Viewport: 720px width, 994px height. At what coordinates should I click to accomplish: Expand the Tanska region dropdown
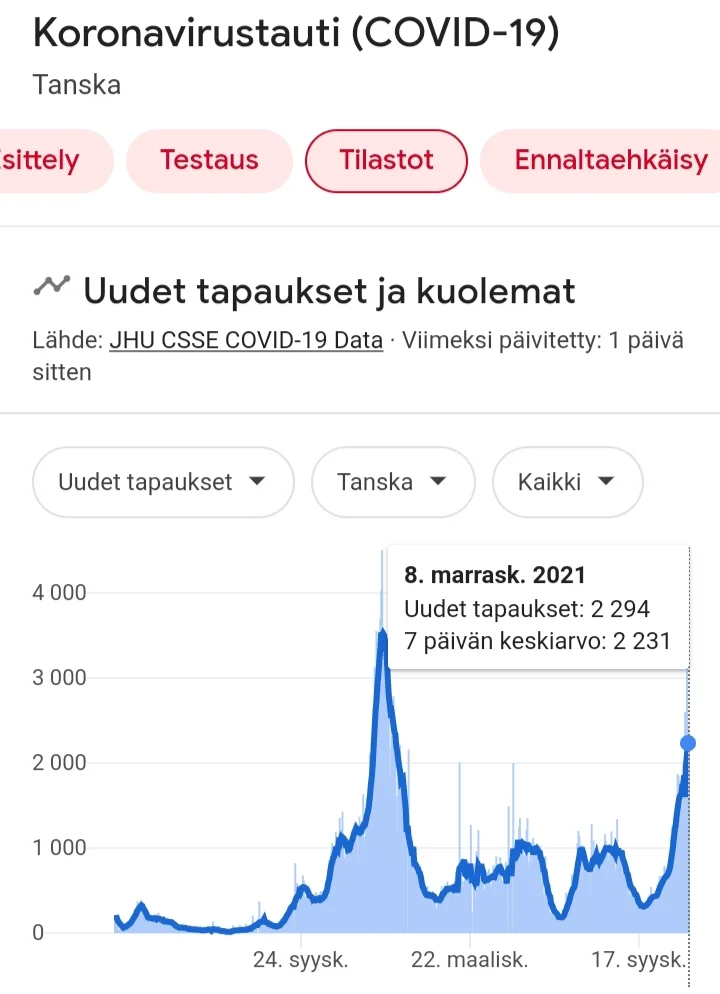[x=391, y=482]
